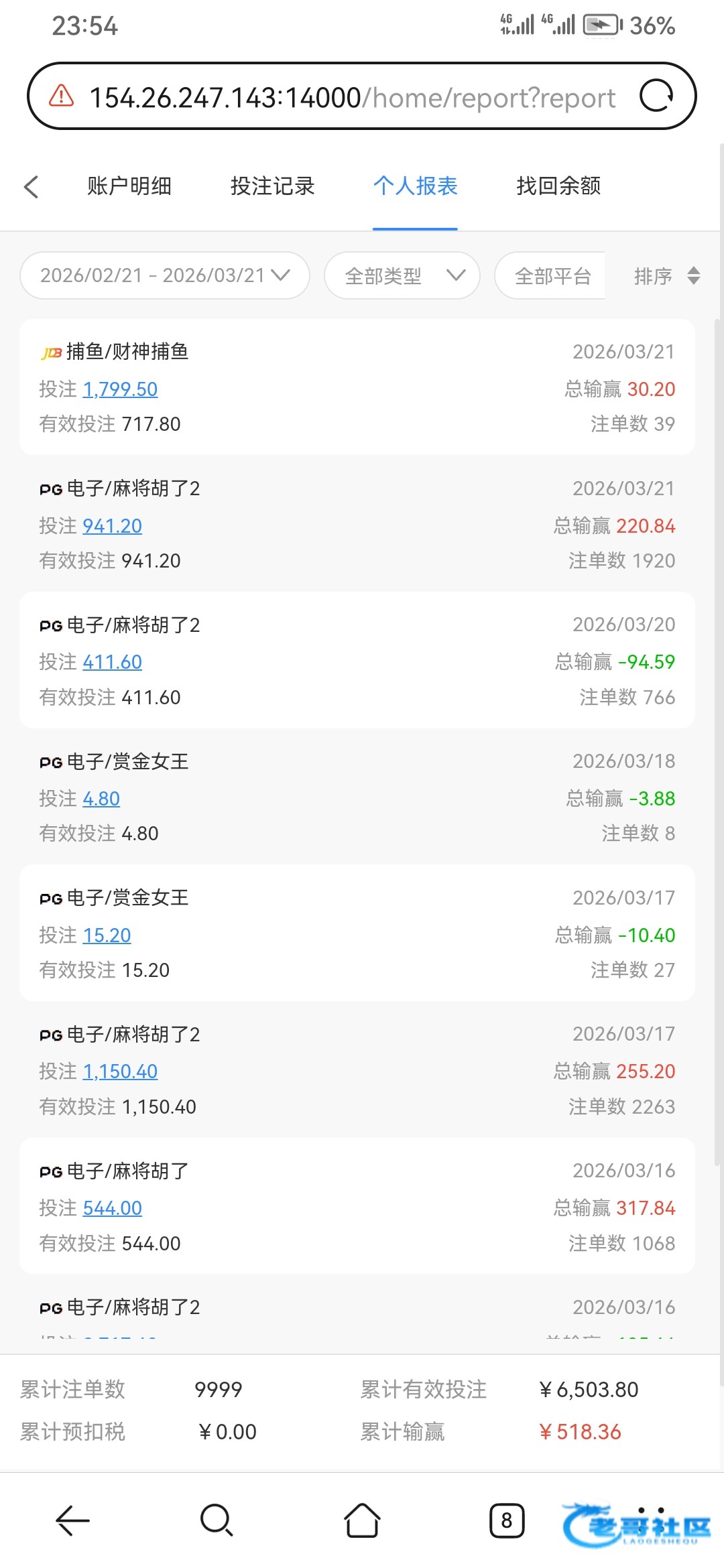Image resolution: width=724 pixels, height=1568 pixels.
Task: Tap the browser address bar URL
Action: tap(352, 98)
